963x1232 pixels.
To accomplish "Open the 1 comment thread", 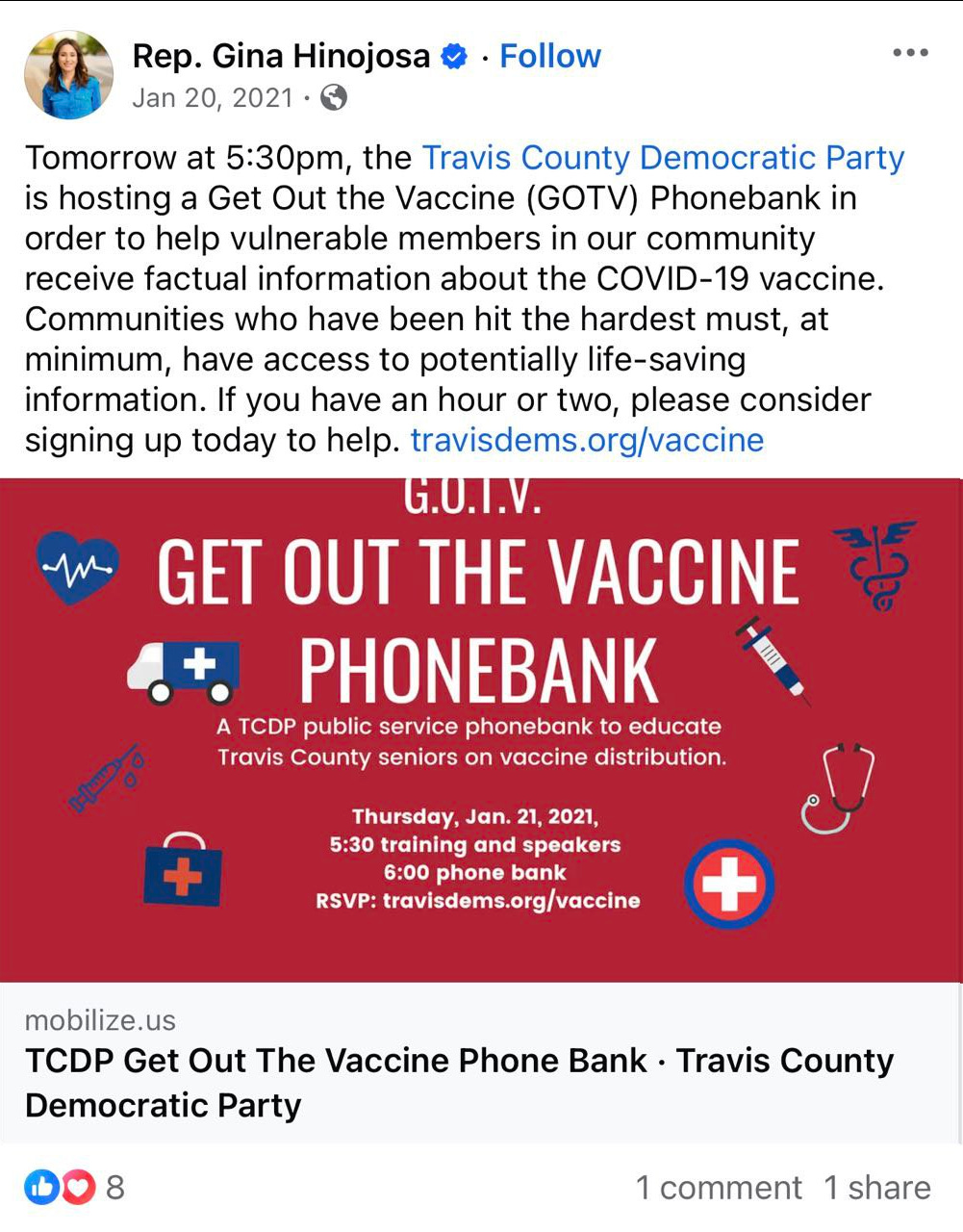I will tap(718, 1188).
